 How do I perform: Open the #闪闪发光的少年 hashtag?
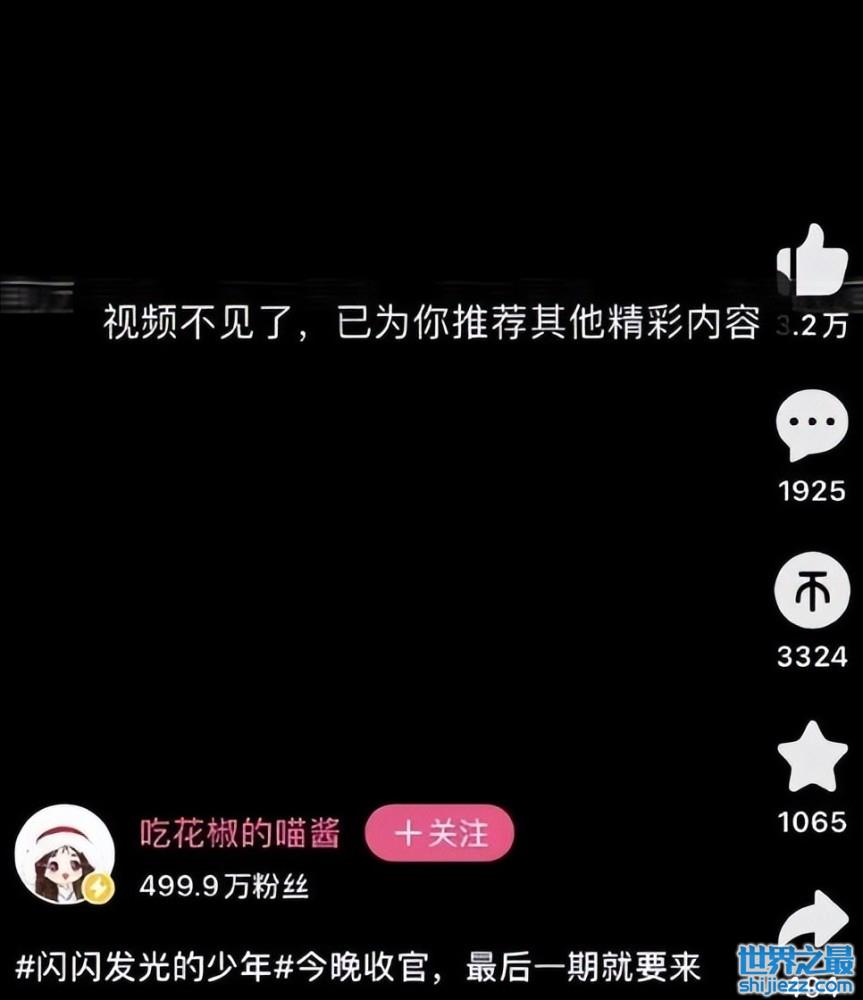[144, 968]
